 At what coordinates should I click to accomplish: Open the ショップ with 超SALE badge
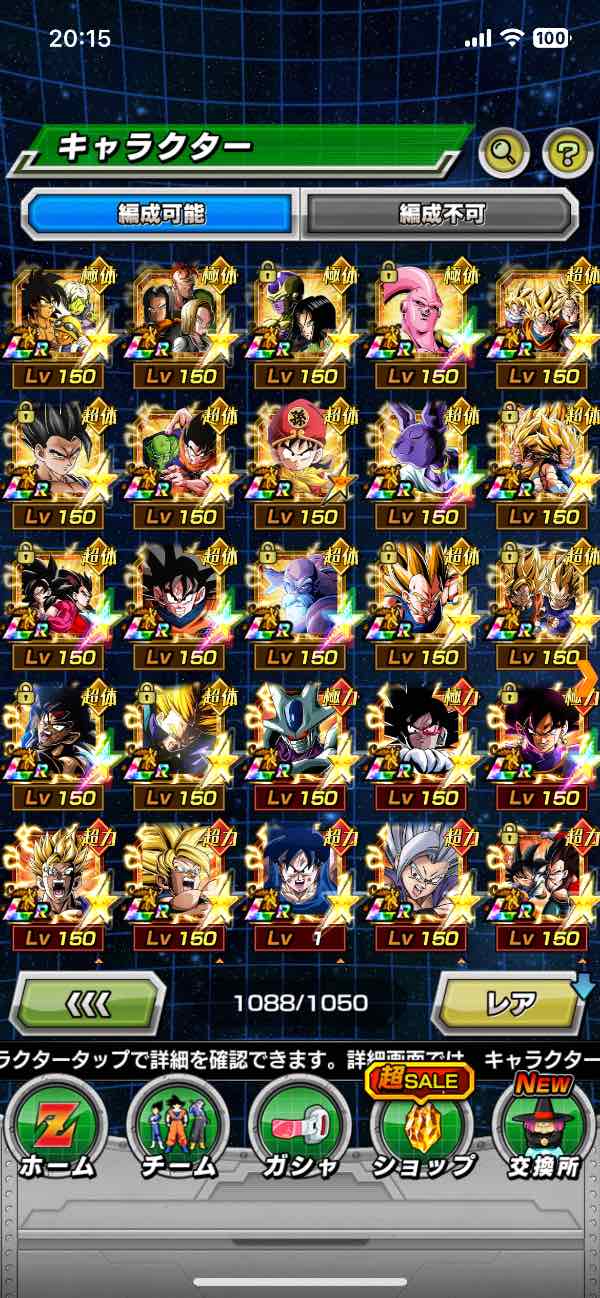point(422,1129)
